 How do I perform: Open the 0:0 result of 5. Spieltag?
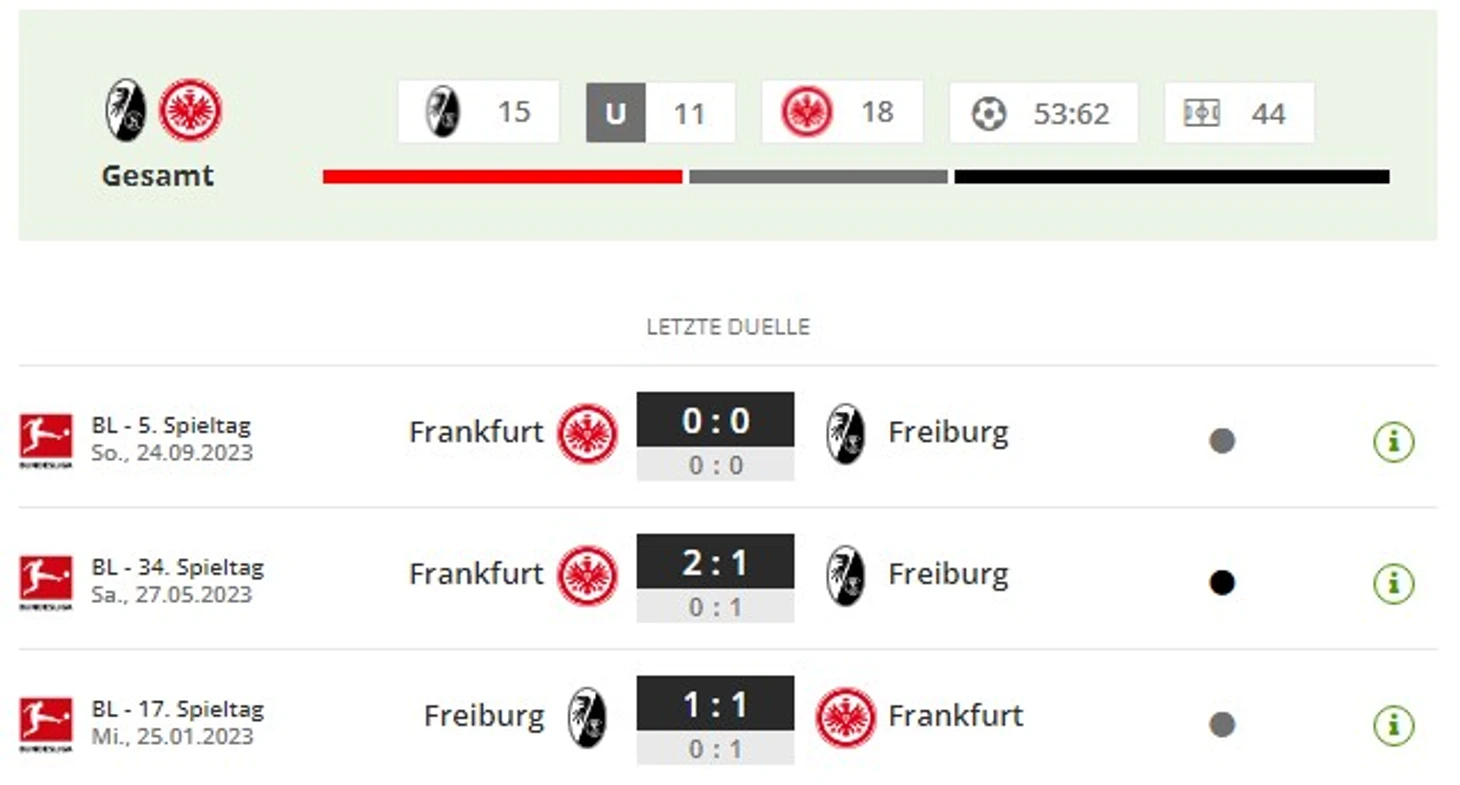pyautogui.click(x=715, y=420)
